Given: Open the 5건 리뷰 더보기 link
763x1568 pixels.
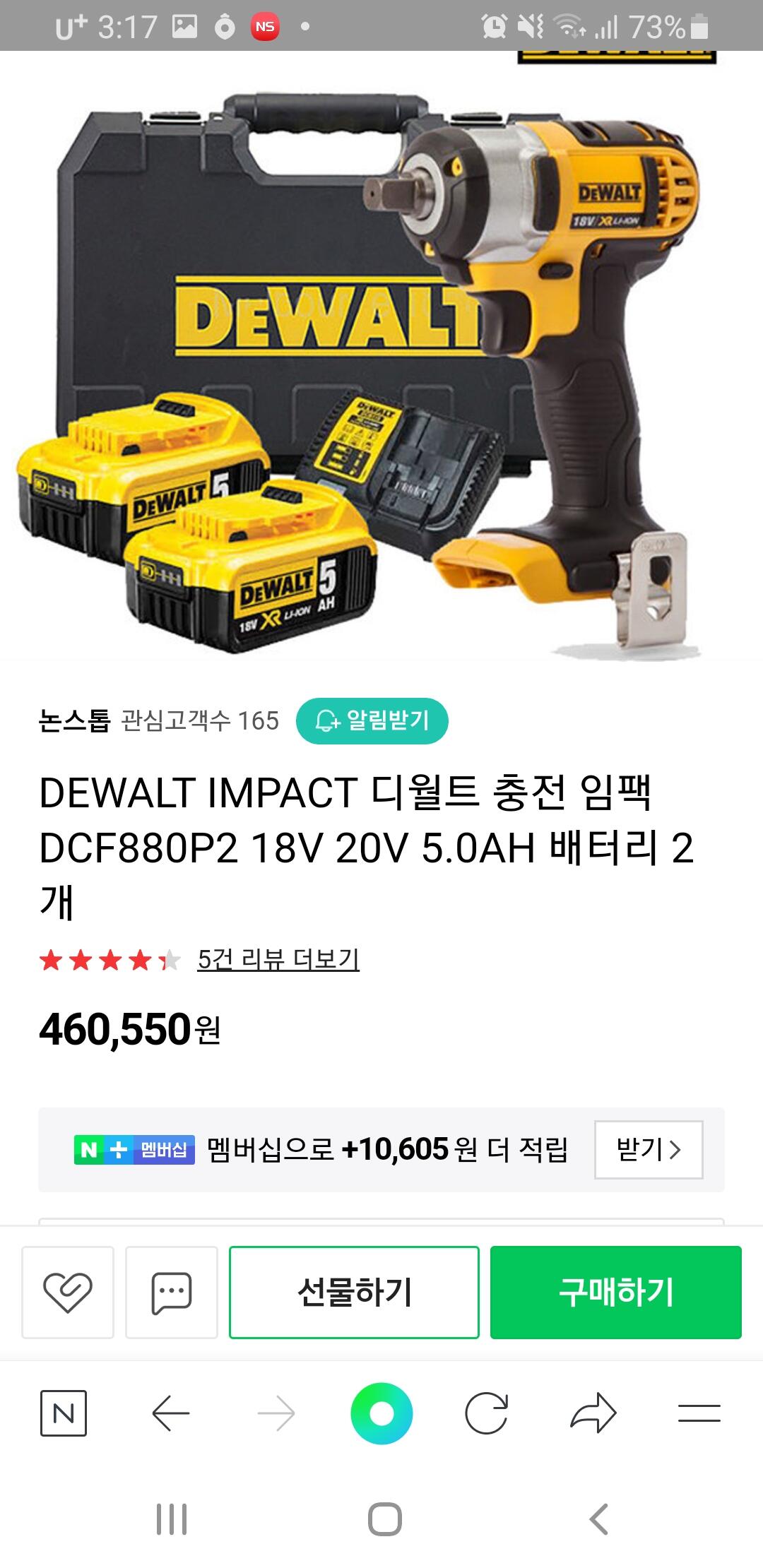Looking at the screenshot, I should pos(278,959).
